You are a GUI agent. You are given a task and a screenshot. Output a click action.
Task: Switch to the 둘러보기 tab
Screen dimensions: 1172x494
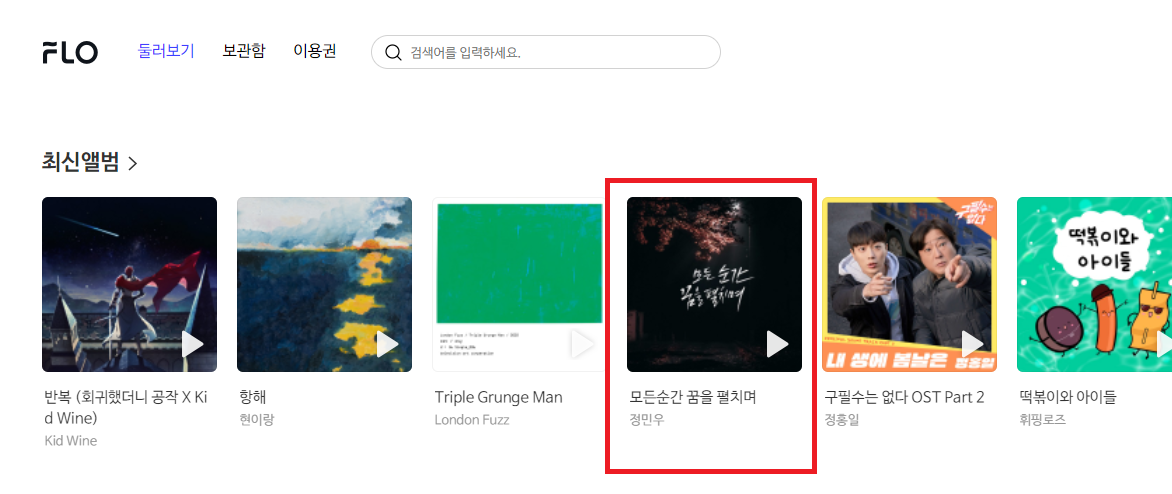click(x=166, y=51)
